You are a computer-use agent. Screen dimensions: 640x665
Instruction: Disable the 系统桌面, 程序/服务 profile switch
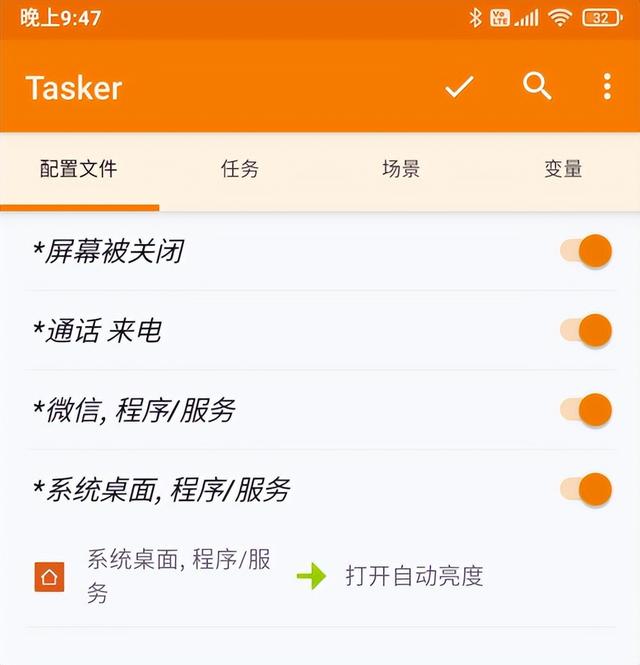[587, 489]
